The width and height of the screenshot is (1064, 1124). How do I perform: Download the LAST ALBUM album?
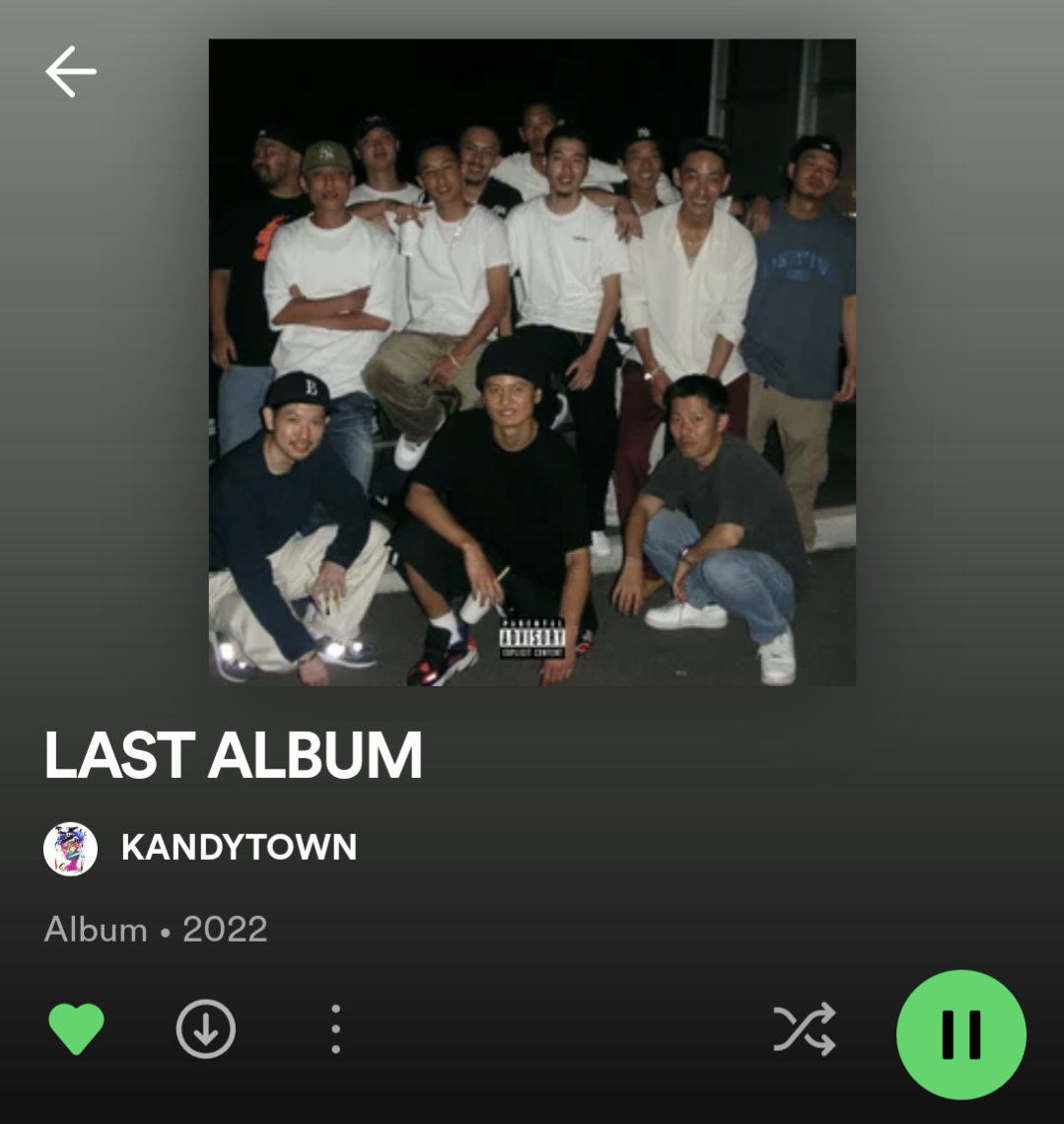tap(205, 1029)
